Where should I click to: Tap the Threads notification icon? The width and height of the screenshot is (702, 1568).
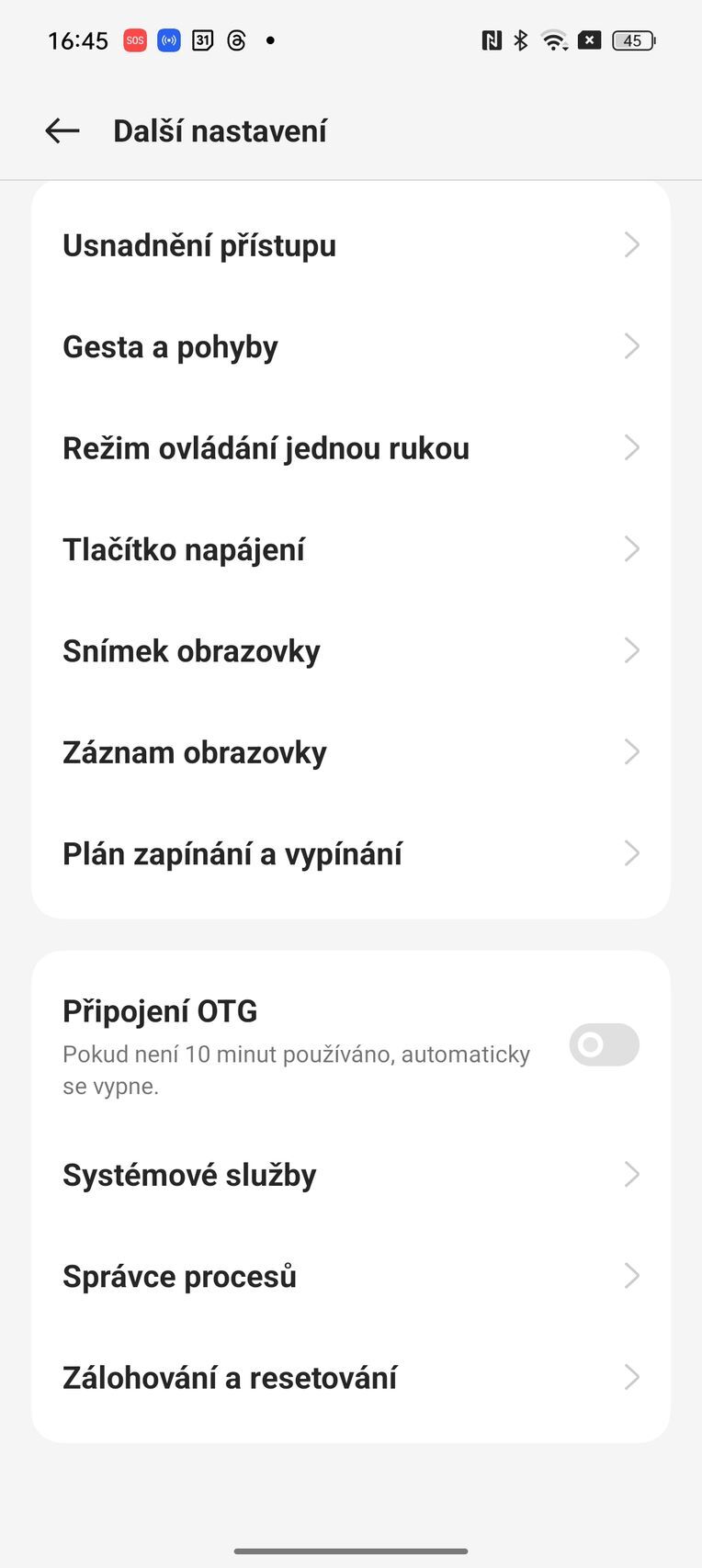(236, 40)
